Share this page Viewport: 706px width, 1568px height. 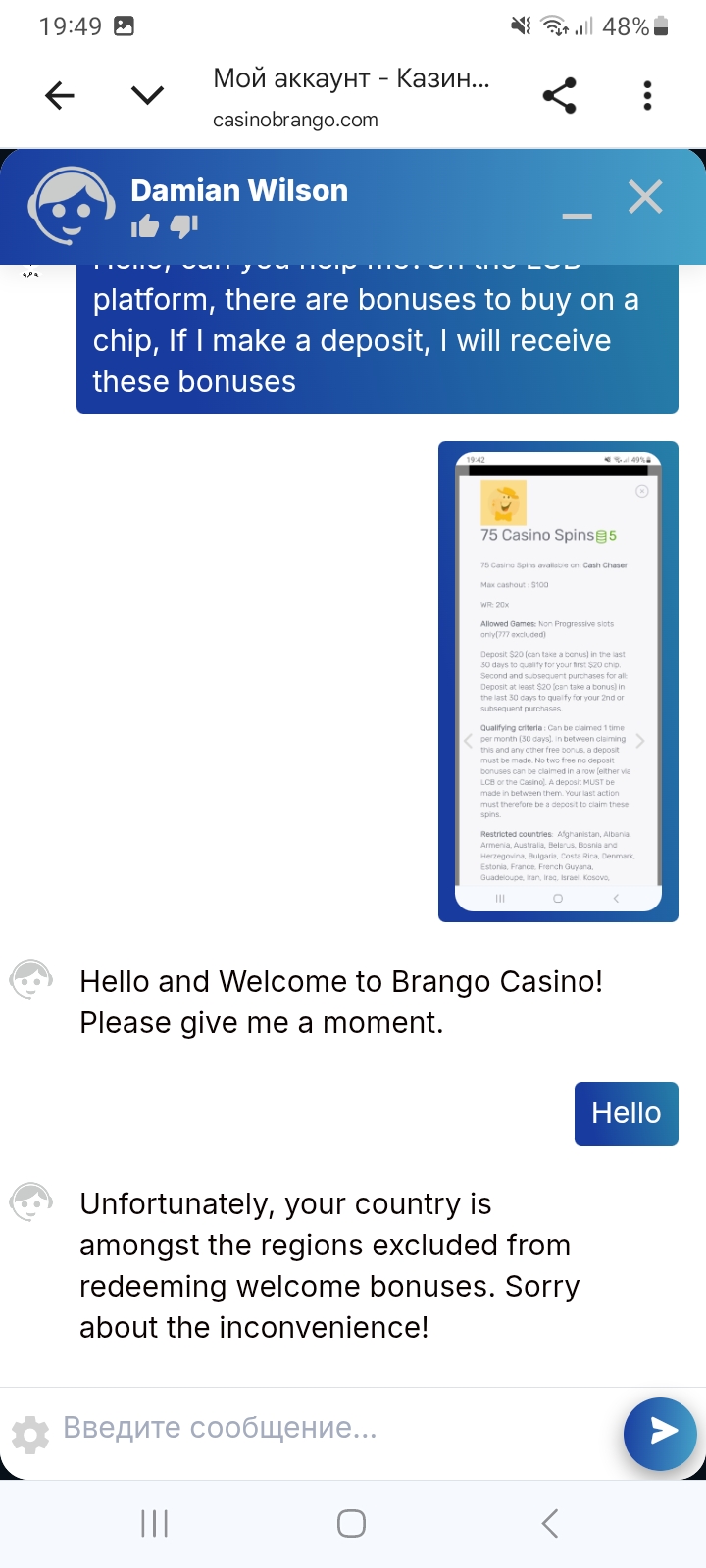tap(560, 95)
